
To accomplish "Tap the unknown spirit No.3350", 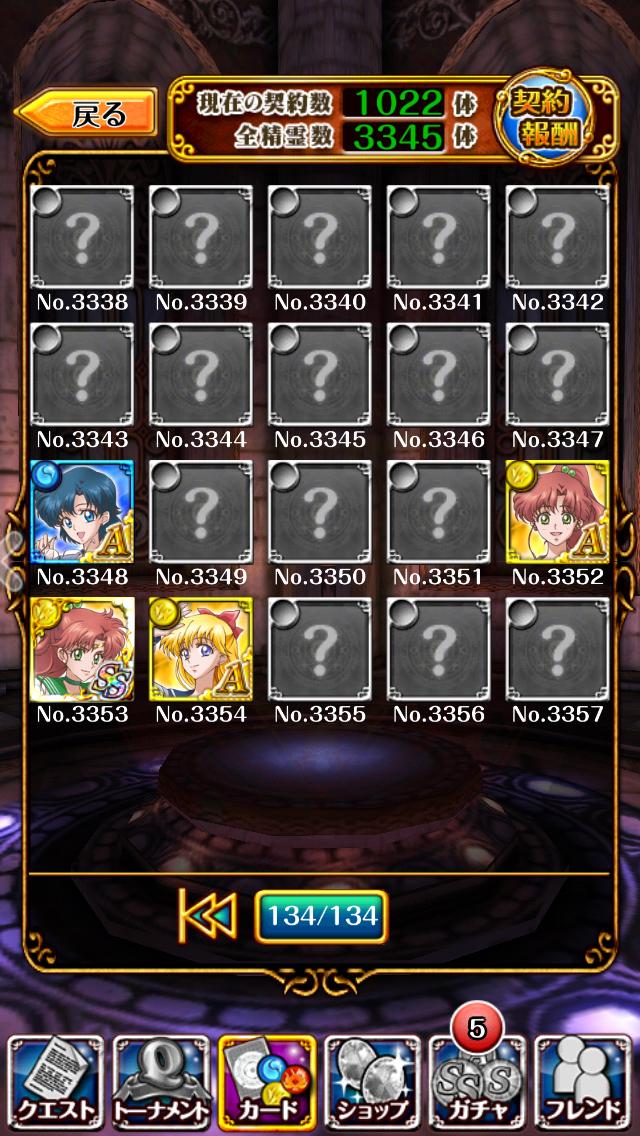I will point(319,511).
